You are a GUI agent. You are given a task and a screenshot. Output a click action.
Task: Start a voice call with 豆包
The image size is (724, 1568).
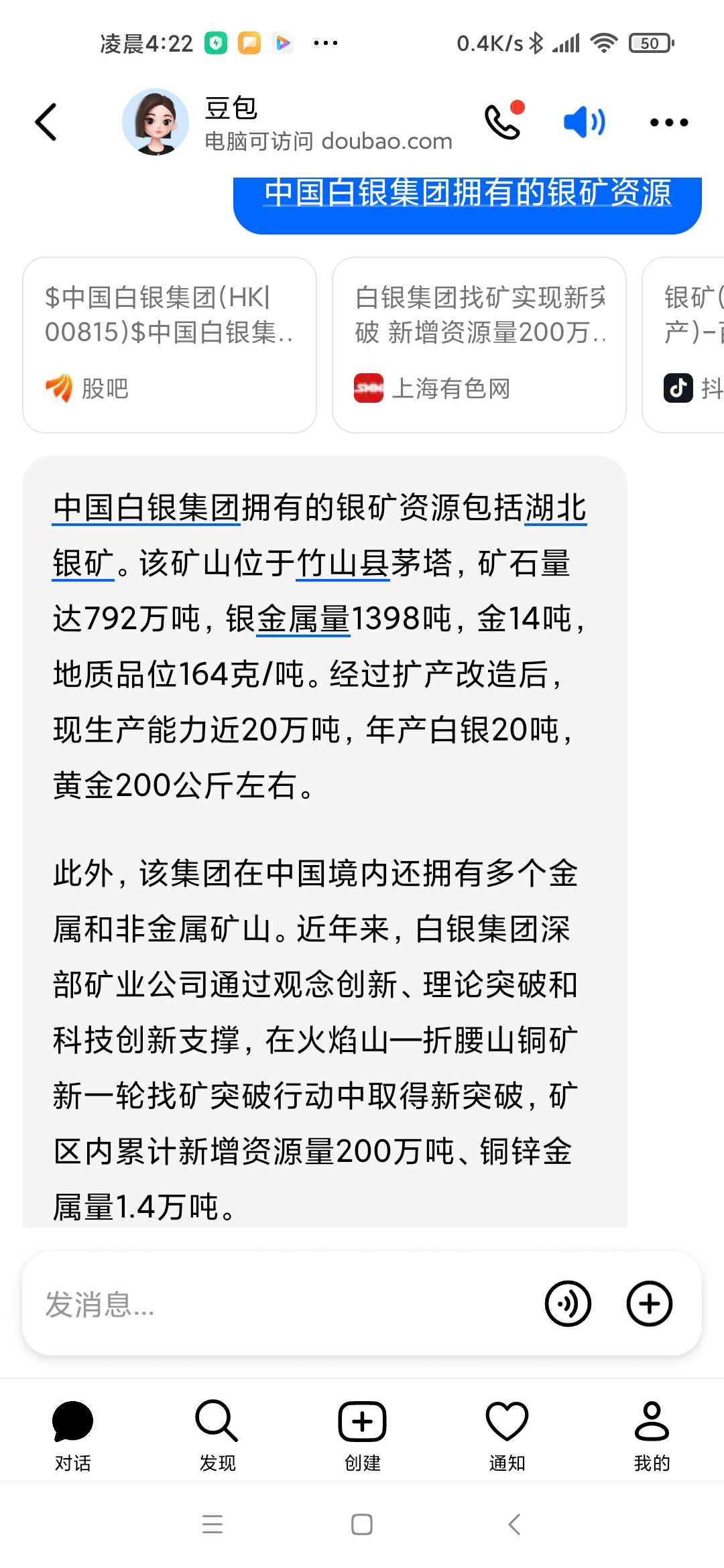click(x=503, y=122)
